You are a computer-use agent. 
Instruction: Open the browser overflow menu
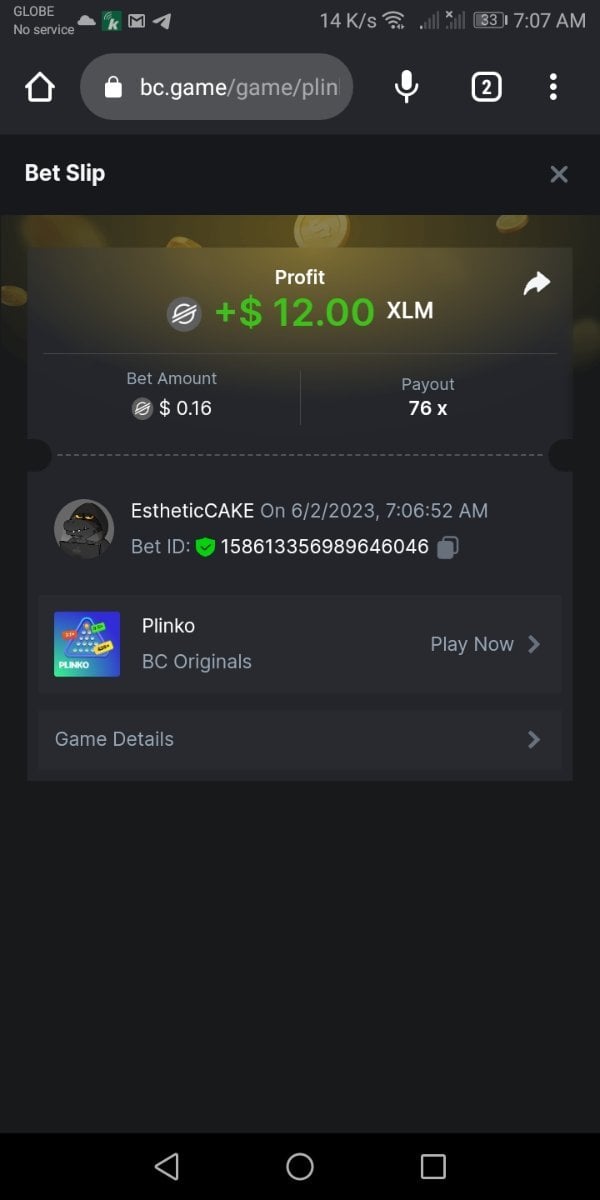(x=553, y=88)
